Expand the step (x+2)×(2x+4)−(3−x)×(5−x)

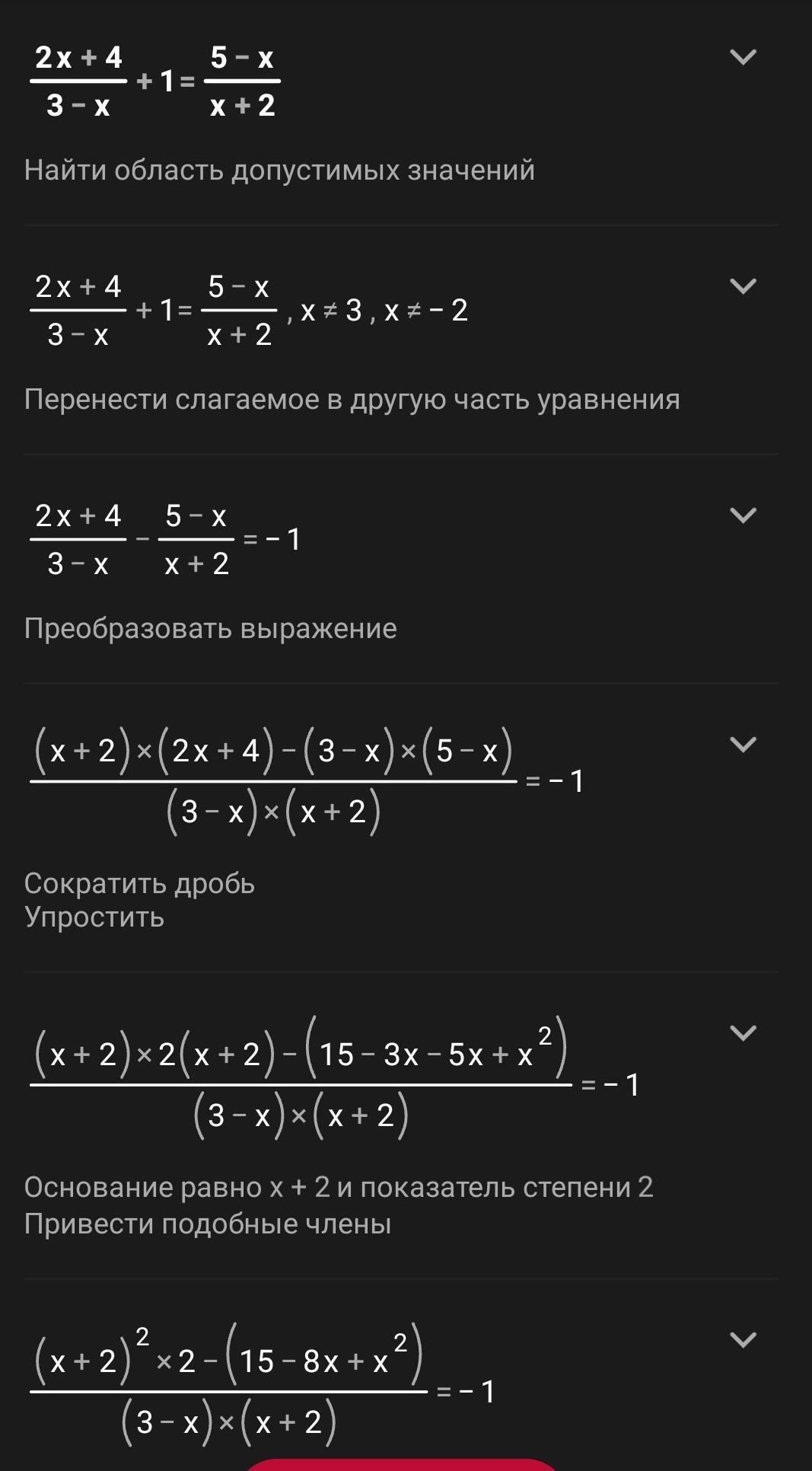pyautogui.click(x=743, y=745)
